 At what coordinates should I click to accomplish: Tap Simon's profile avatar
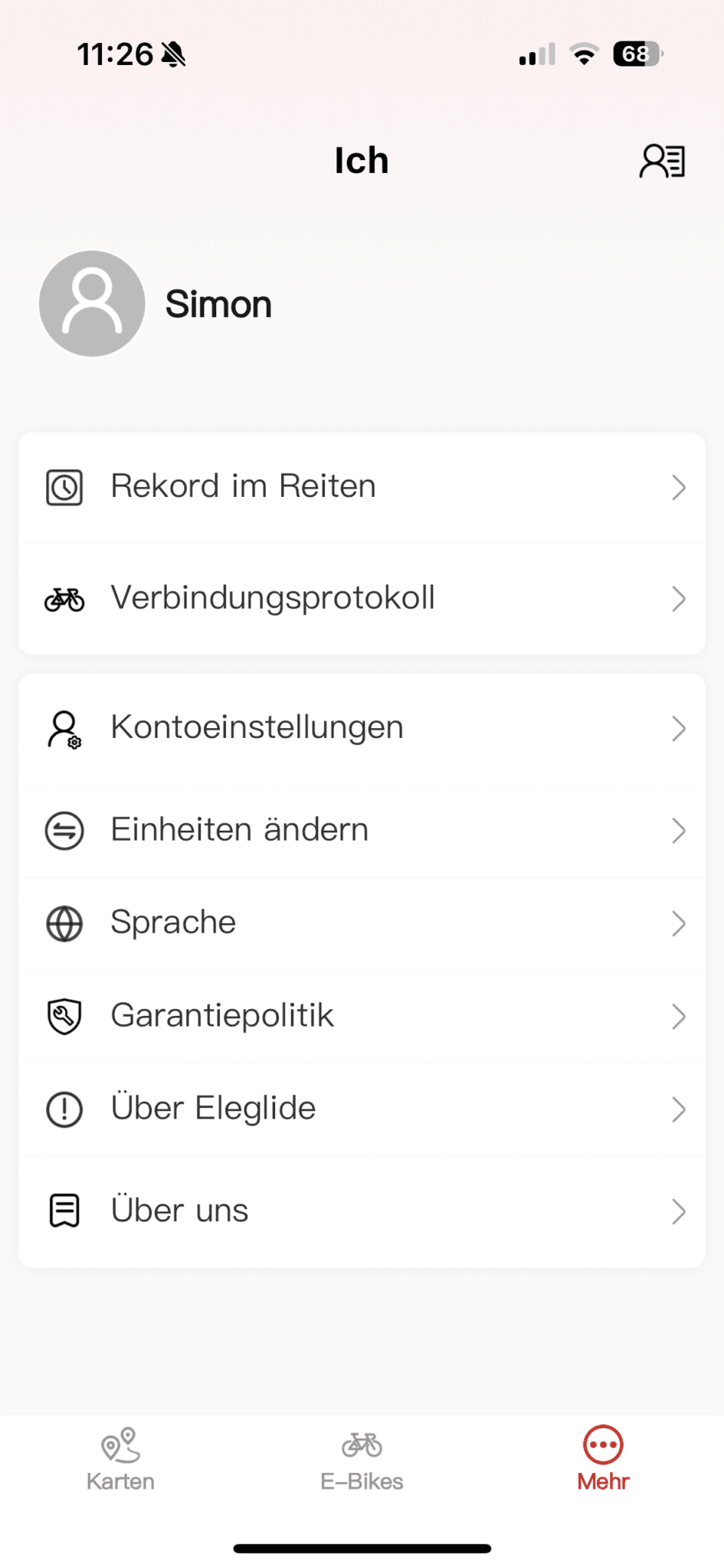(92, 303)
